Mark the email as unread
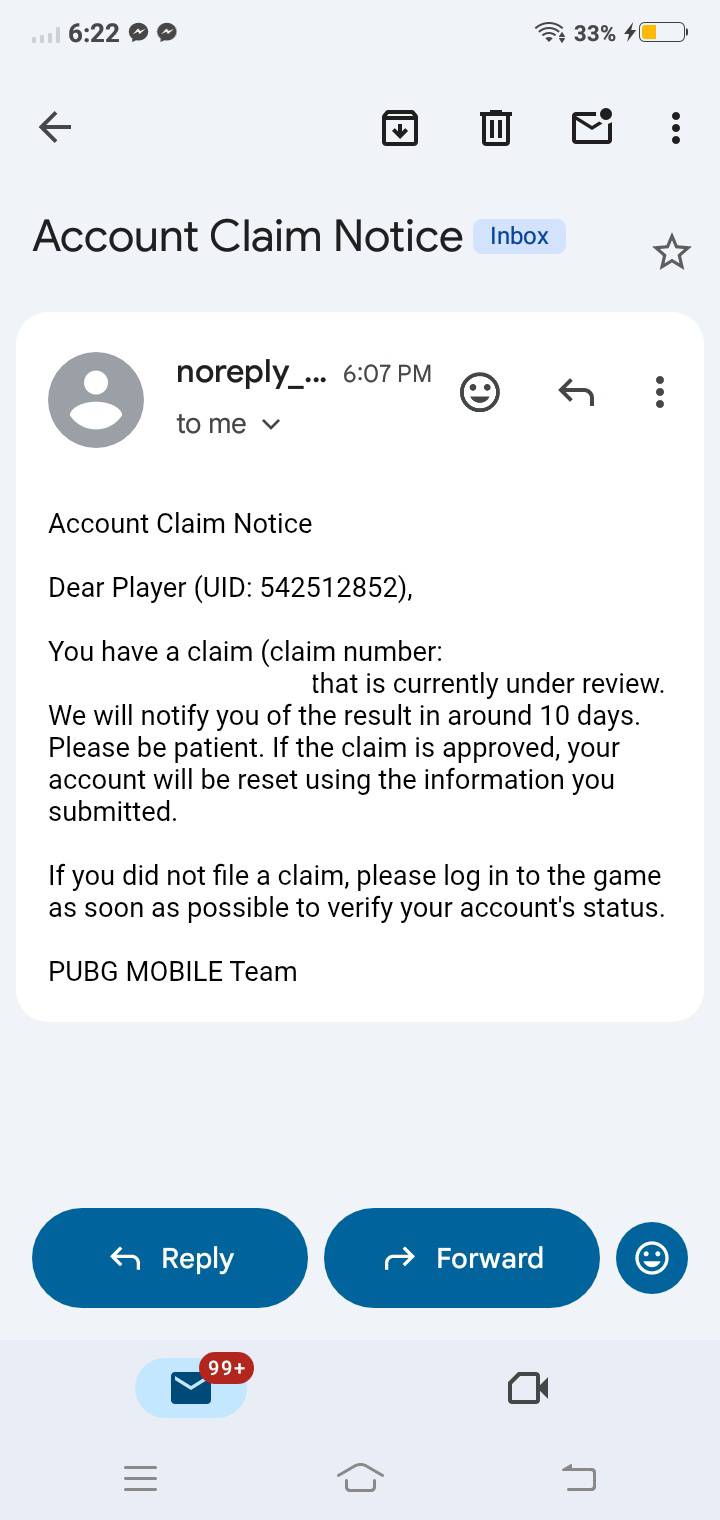 coord(591,127)
